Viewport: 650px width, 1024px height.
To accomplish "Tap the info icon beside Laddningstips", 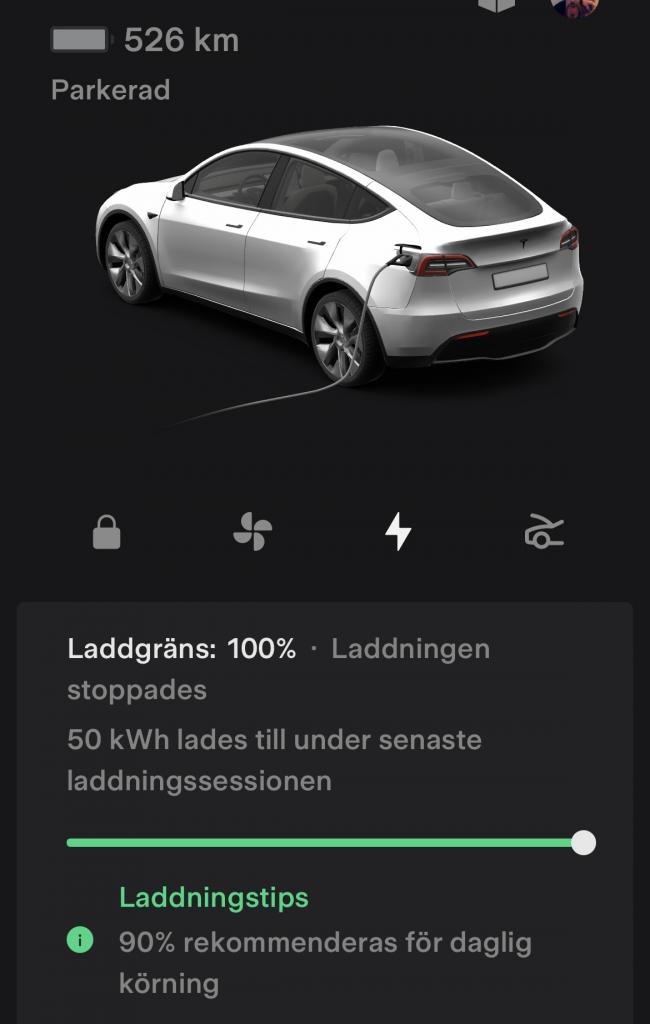I will [x=80, y=941].
